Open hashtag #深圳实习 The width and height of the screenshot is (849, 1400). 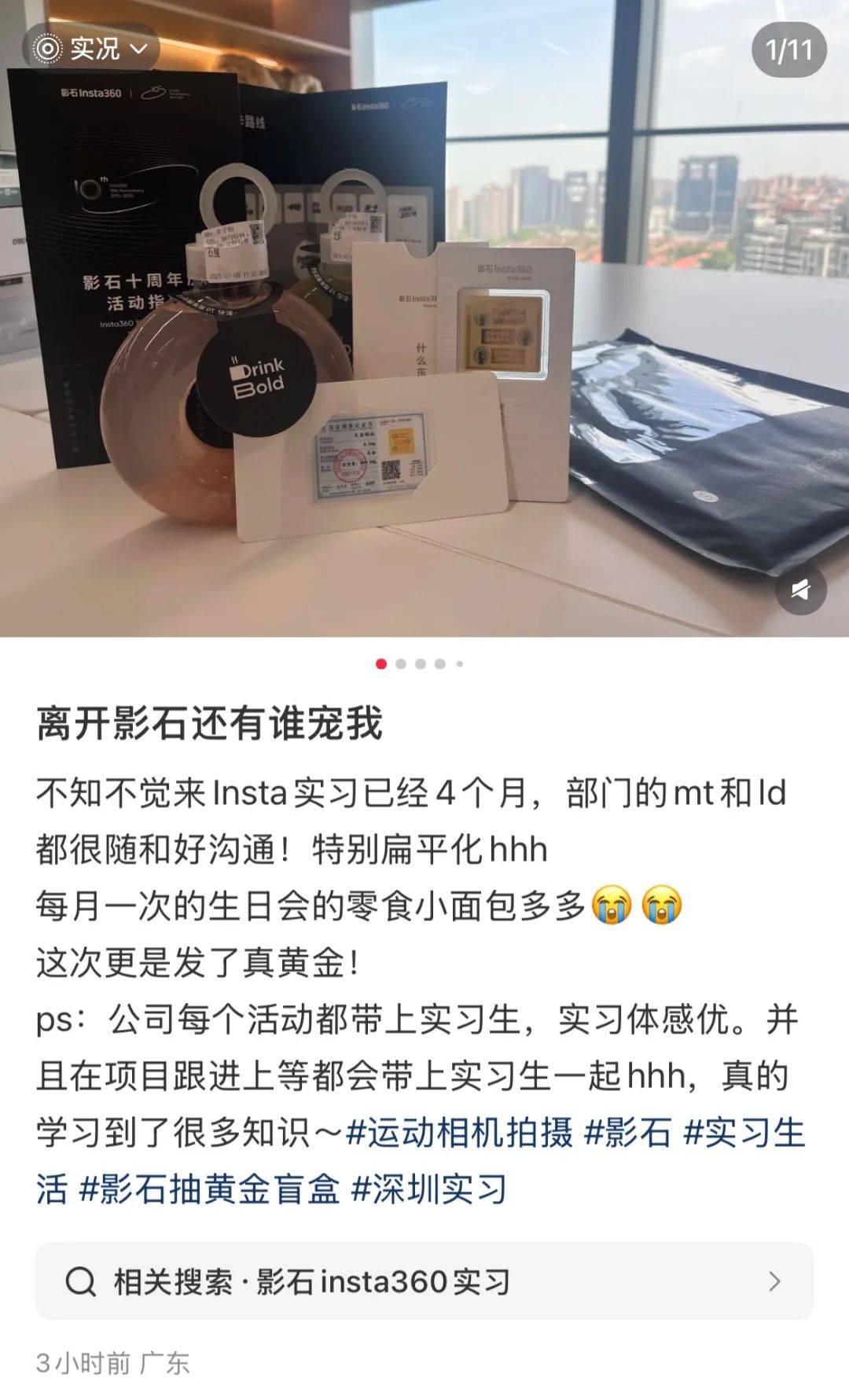[428, 1189]
